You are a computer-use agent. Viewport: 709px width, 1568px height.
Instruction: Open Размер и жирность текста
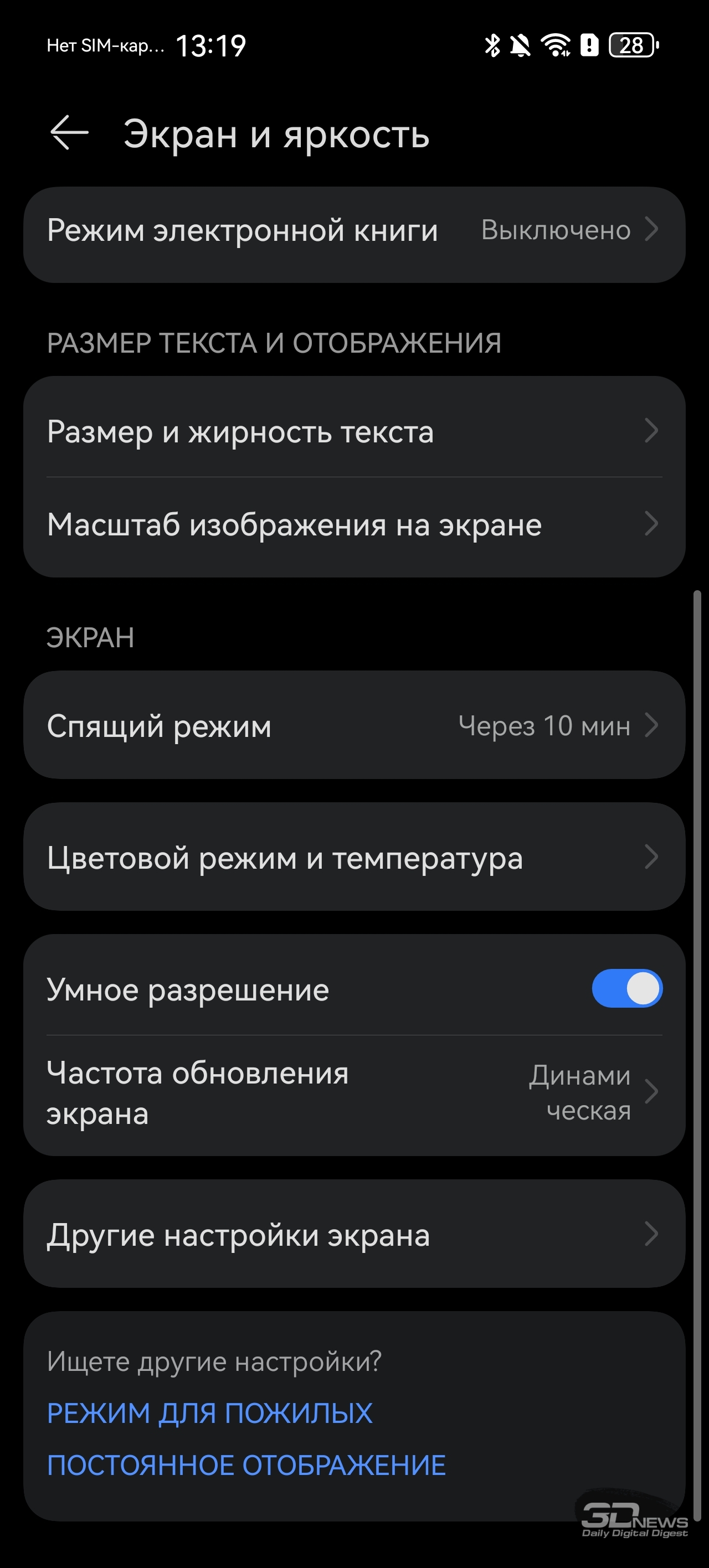point(354,431)
